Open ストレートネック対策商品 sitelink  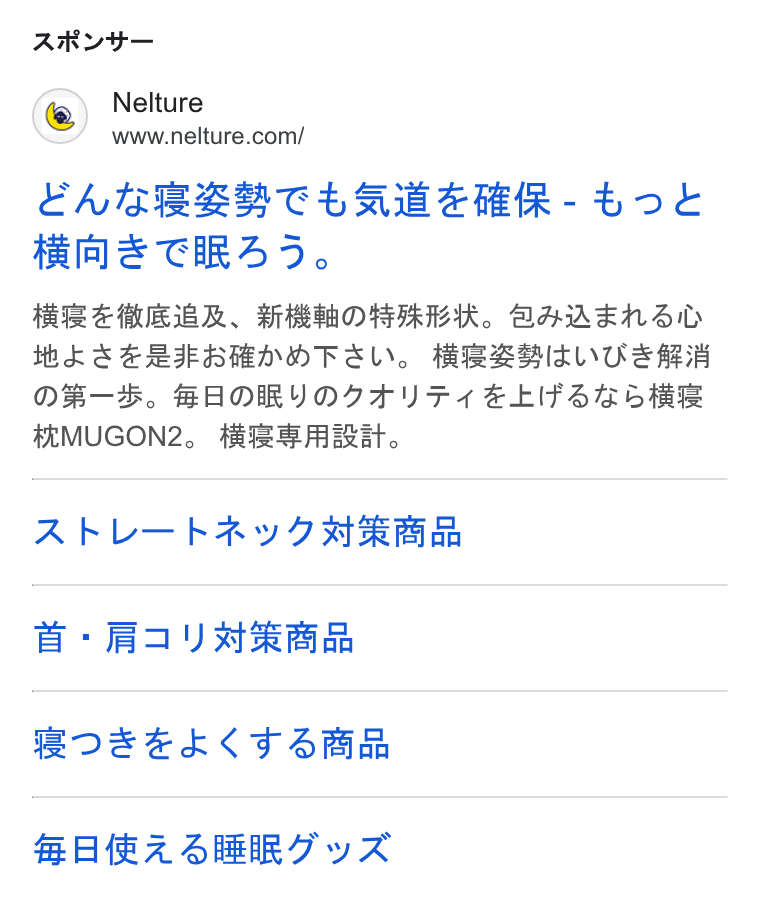pos(247,532)
